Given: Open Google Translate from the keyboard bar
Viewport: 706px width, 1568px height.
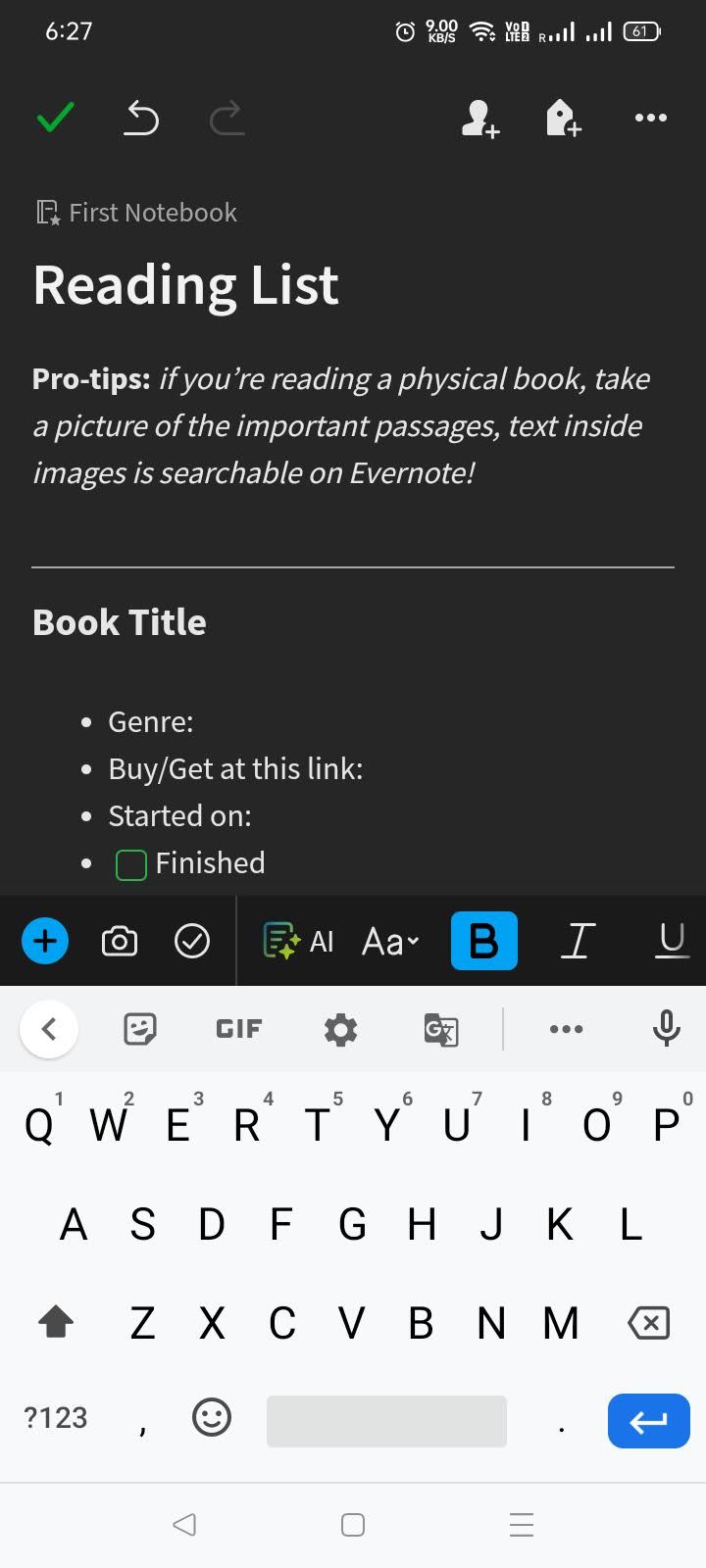Looking at the screenshot, I should coord(440,1030).
